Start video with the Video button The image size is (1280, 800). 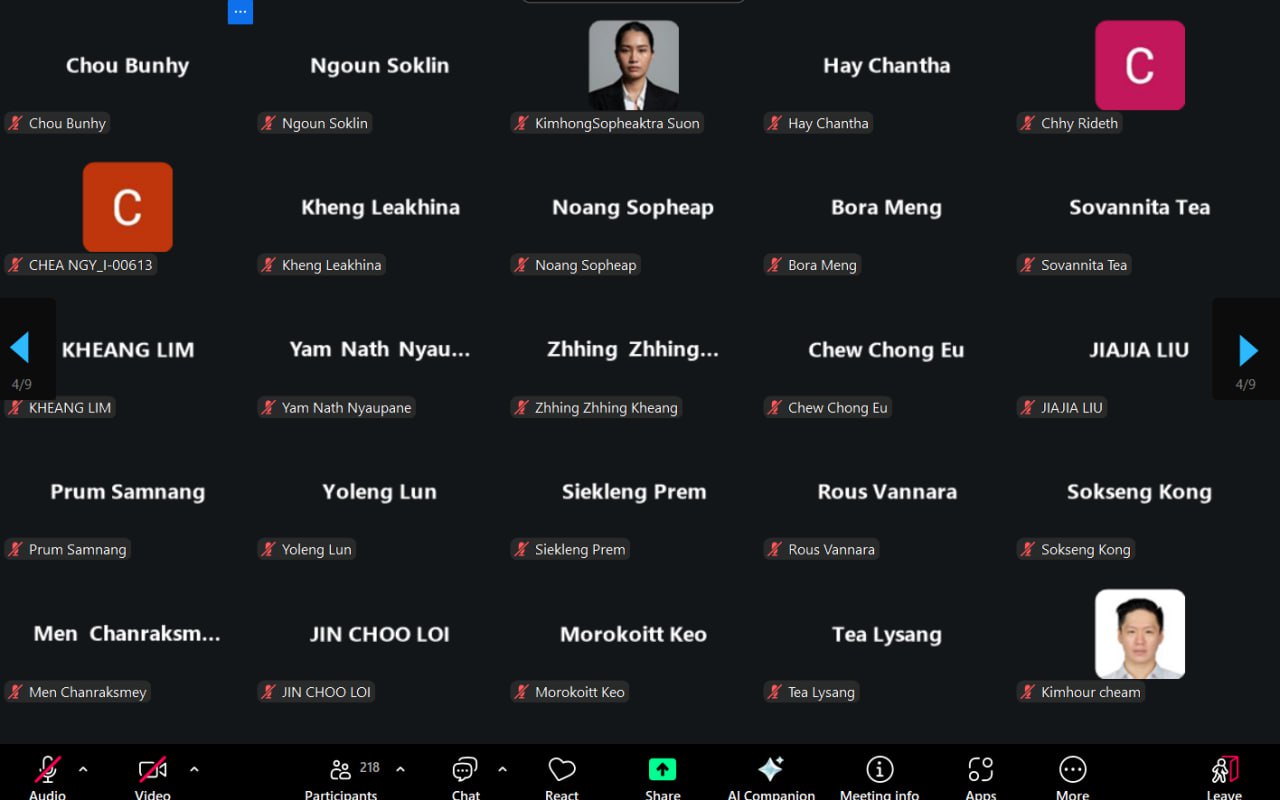(x=152, y=772)
